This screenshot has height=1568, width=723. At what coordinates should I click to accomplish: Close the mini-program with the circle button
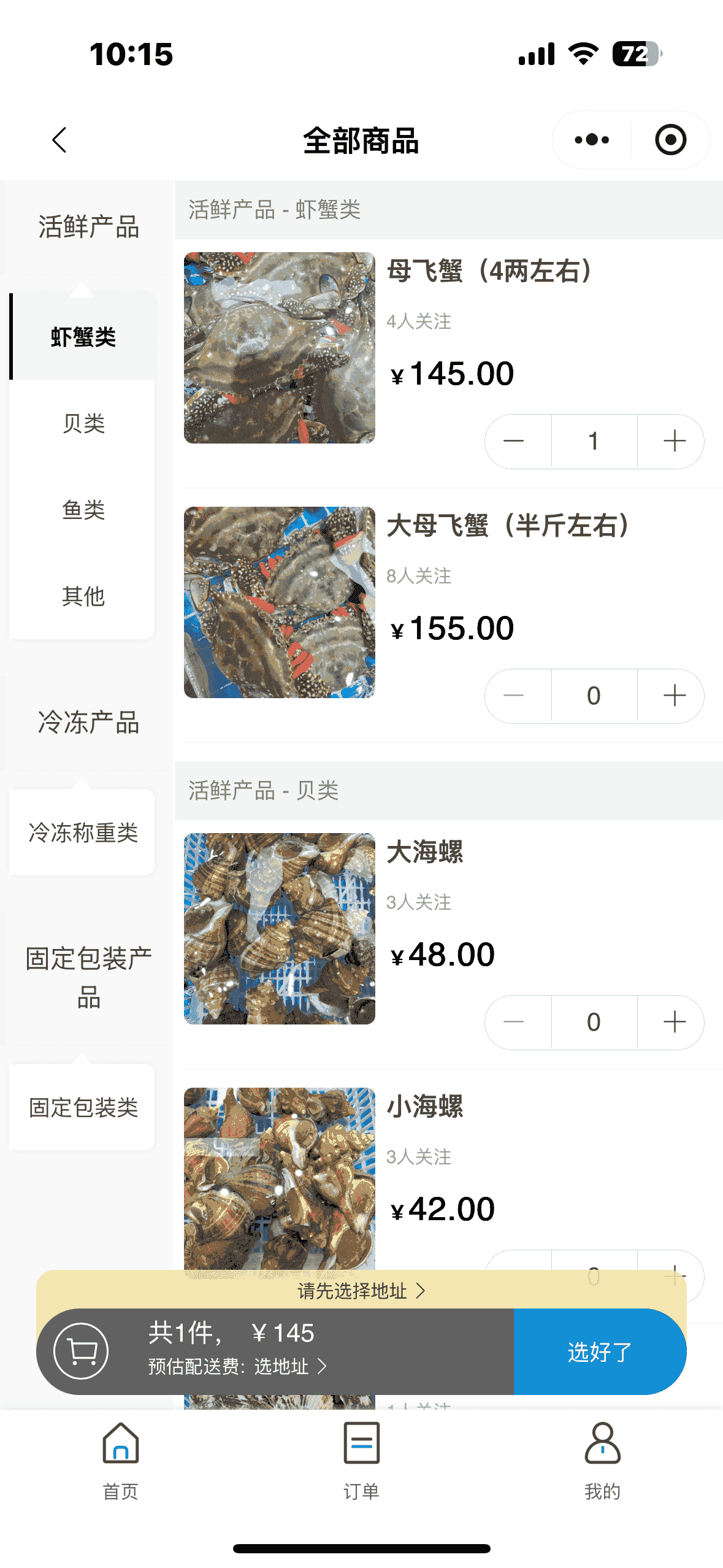670,140
